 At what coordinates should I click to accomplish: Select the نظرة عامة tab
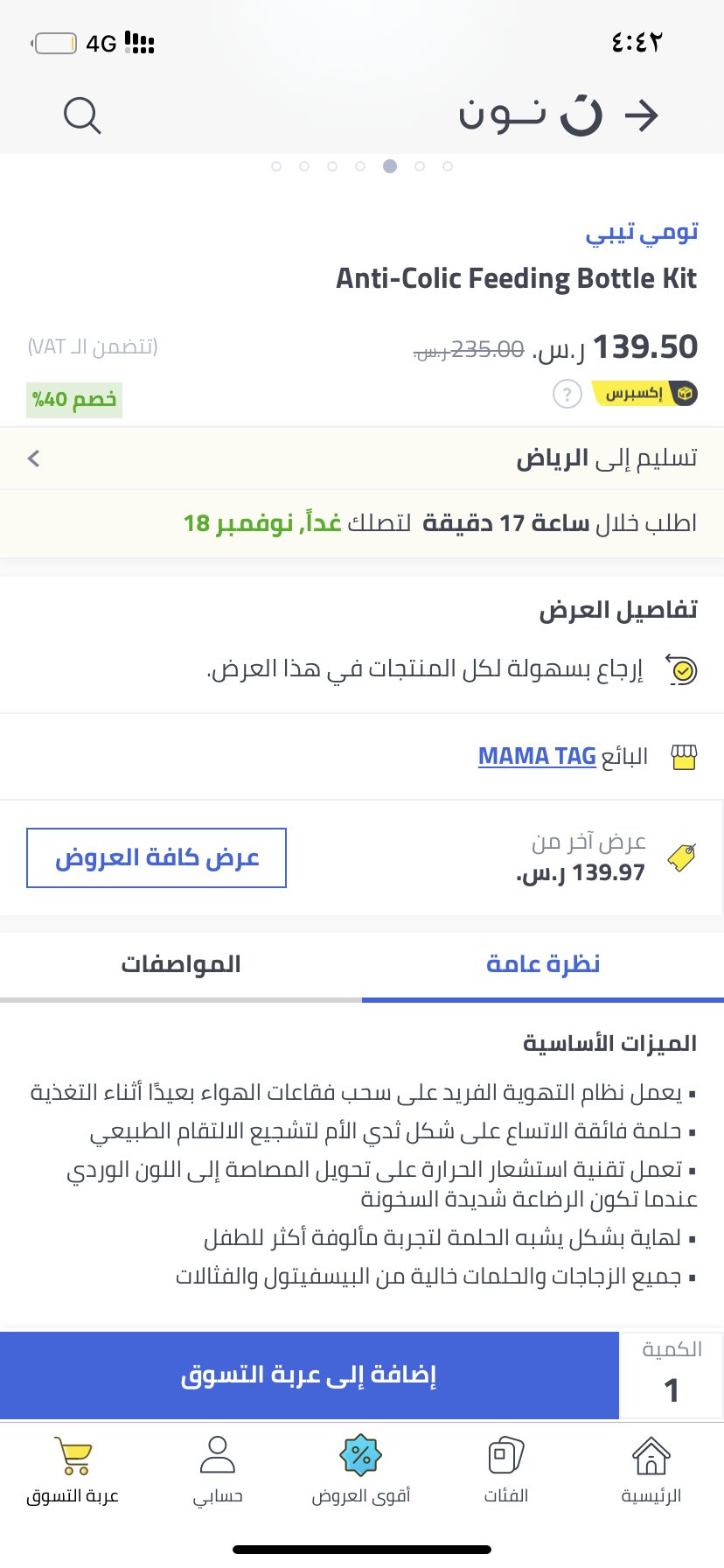click(x=543, y=964)
